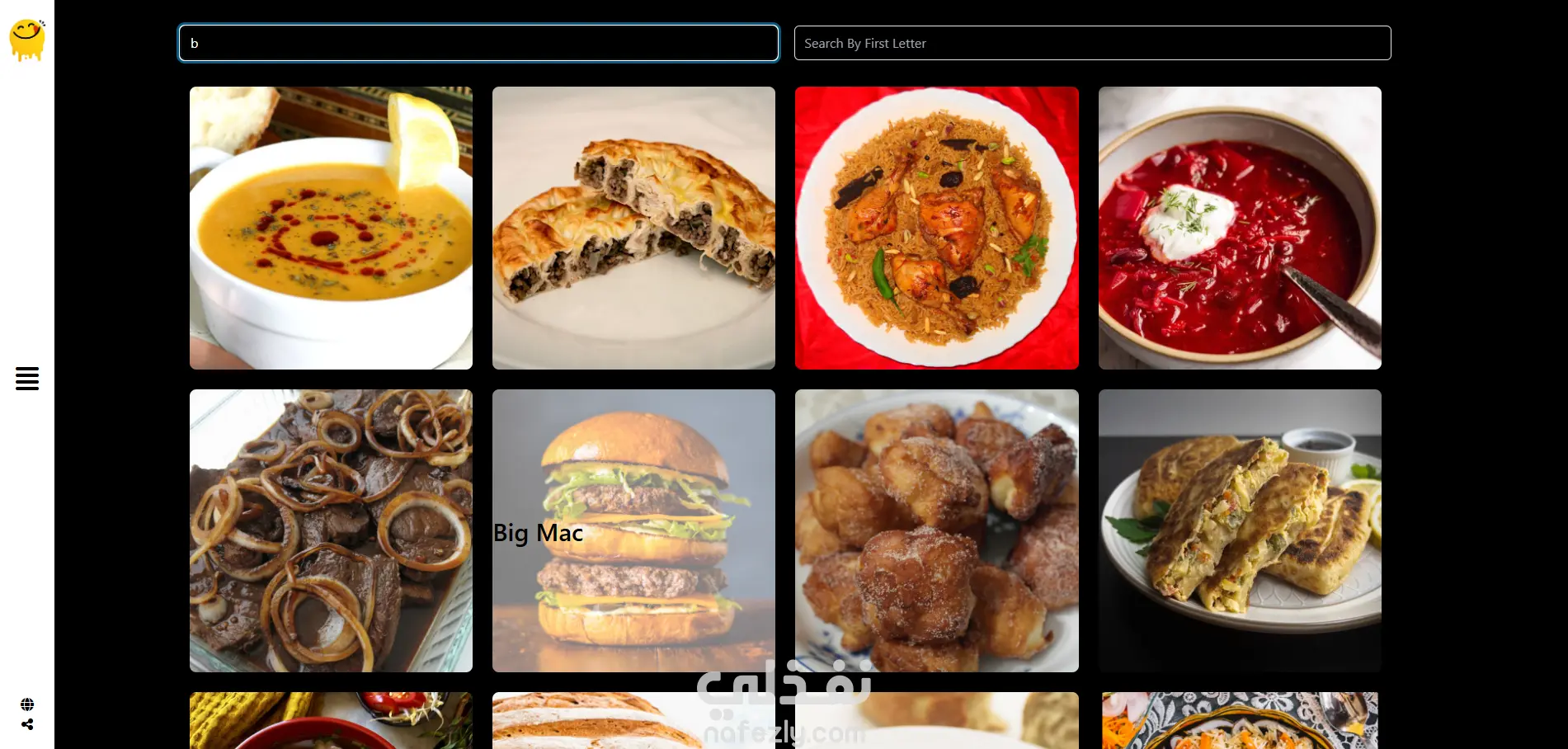Open the red beet soup meal
This screenshot has width=1568, height=749.
(x=1239, y=228)
